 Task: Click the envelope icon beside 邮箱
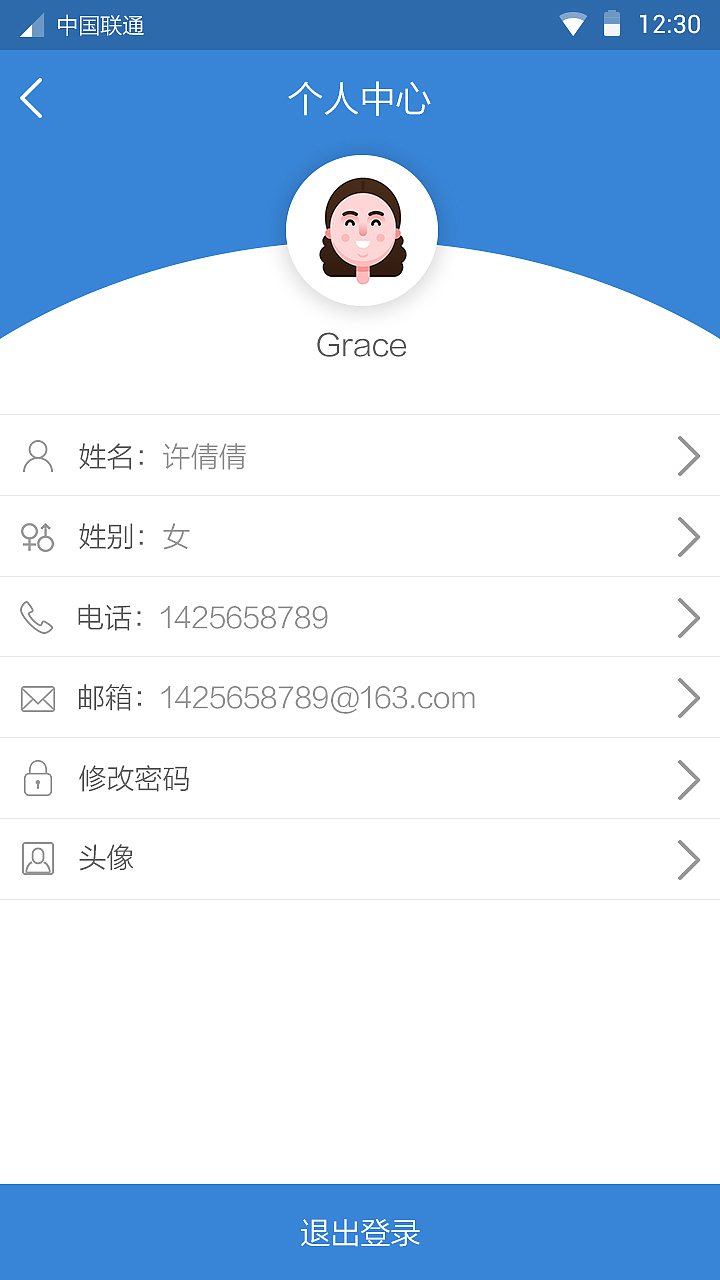[x=38, y=698]
